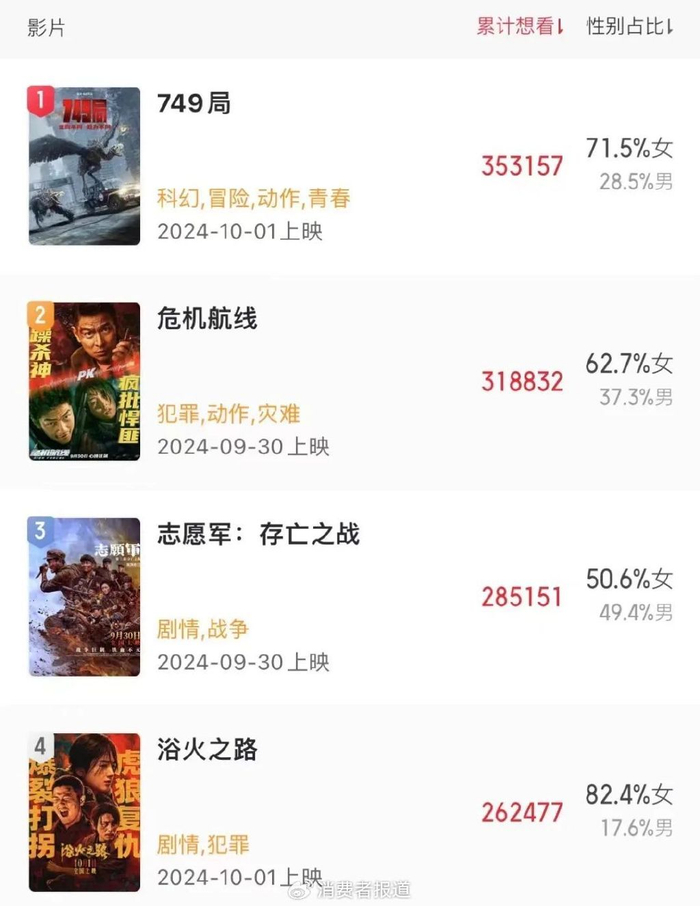This screenshot has width=700, height=906.
Task: View the 志愿军：存亡之战 movie entry
Action: tap(258, 534)
